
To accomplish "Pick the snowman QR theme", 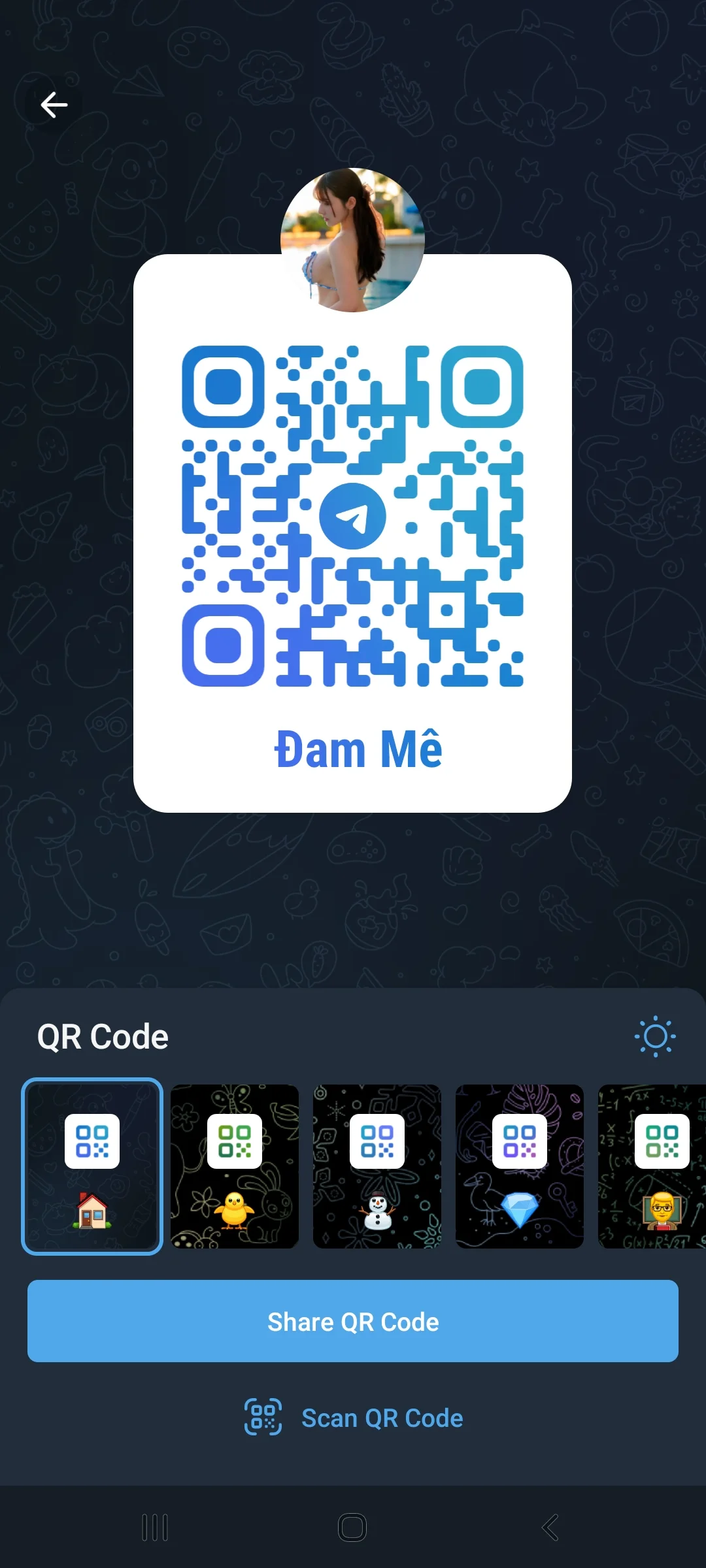I will coord(377,1166).
